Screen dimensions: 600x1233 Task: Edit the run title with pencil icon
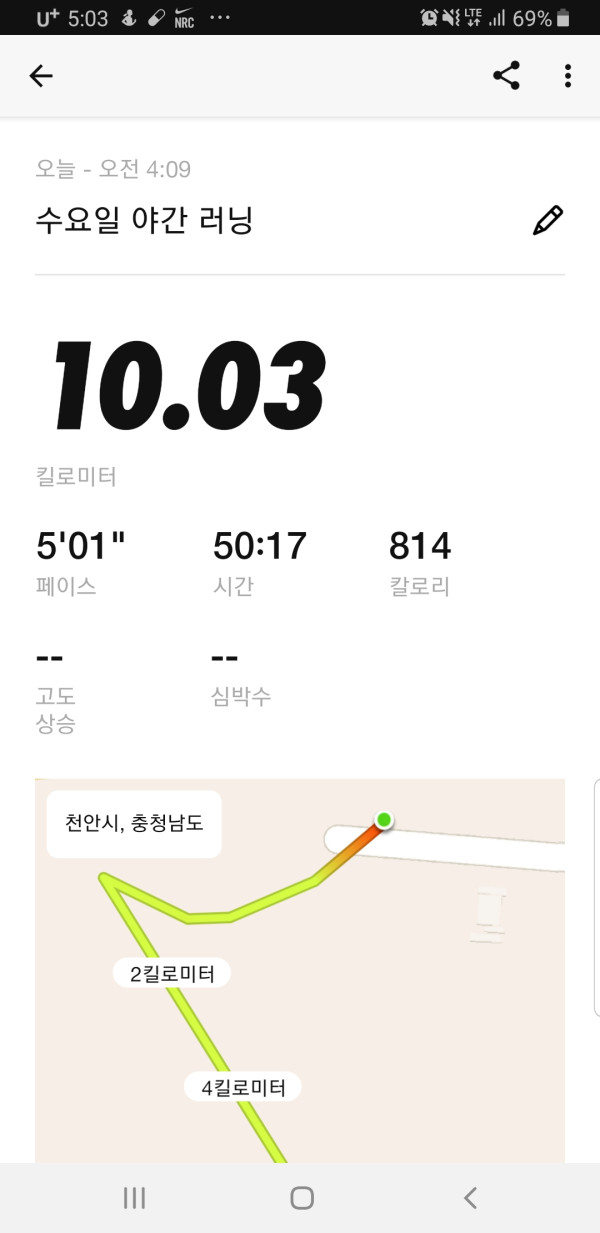pyautogui.click(x=548, y=220)
